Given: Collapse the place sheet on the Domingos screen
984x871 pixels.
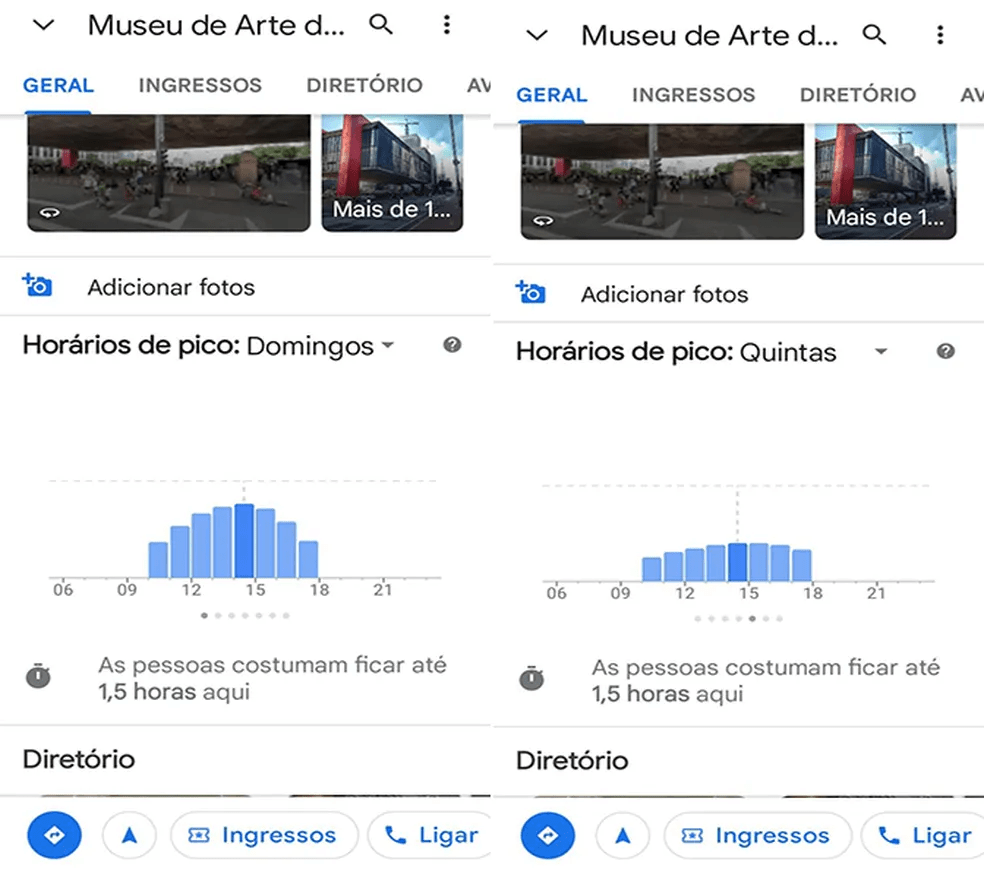Looking at the screenshot, I should (43, 26).
